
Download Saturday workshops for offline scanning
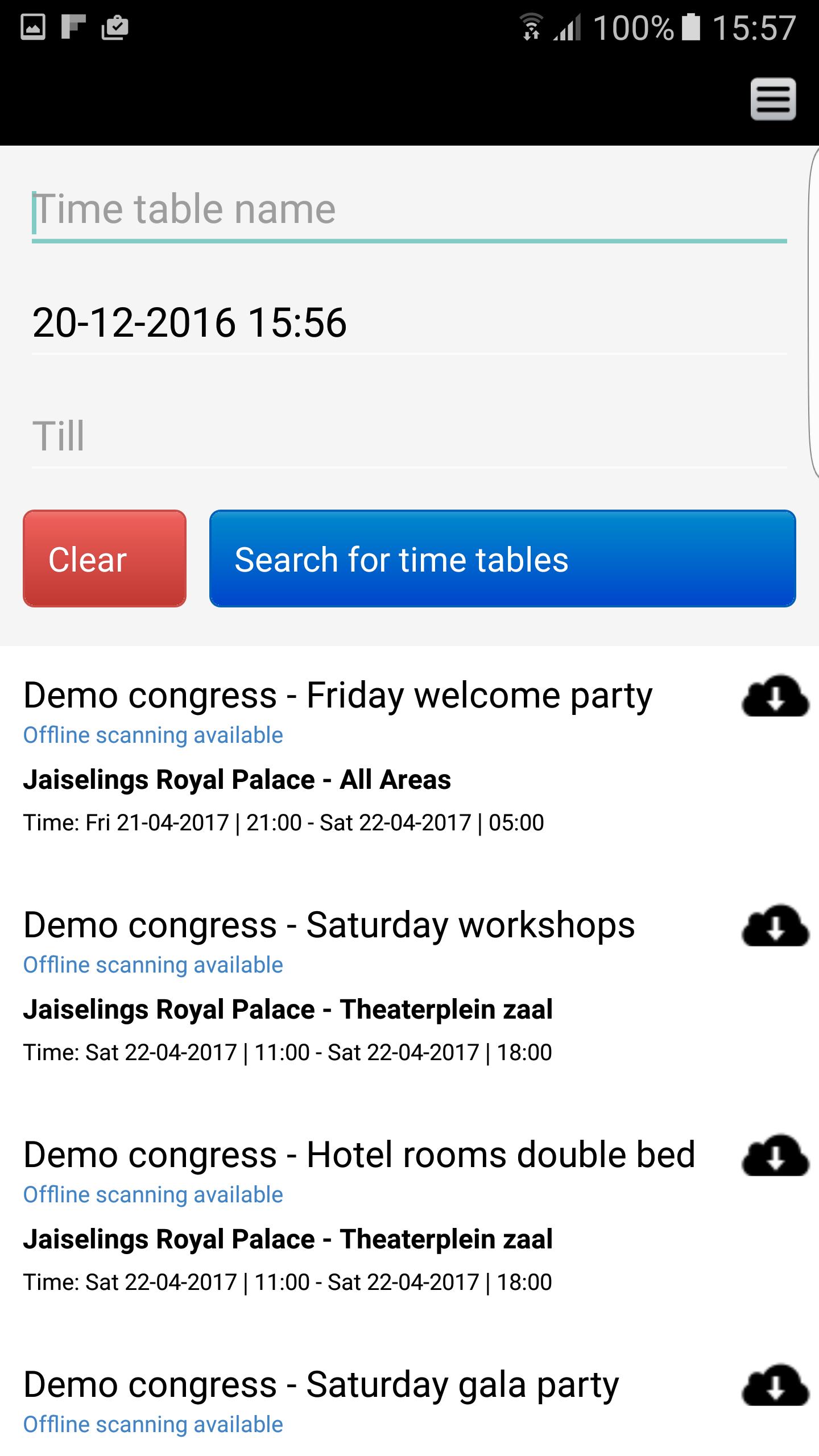[x=775, y=926]
